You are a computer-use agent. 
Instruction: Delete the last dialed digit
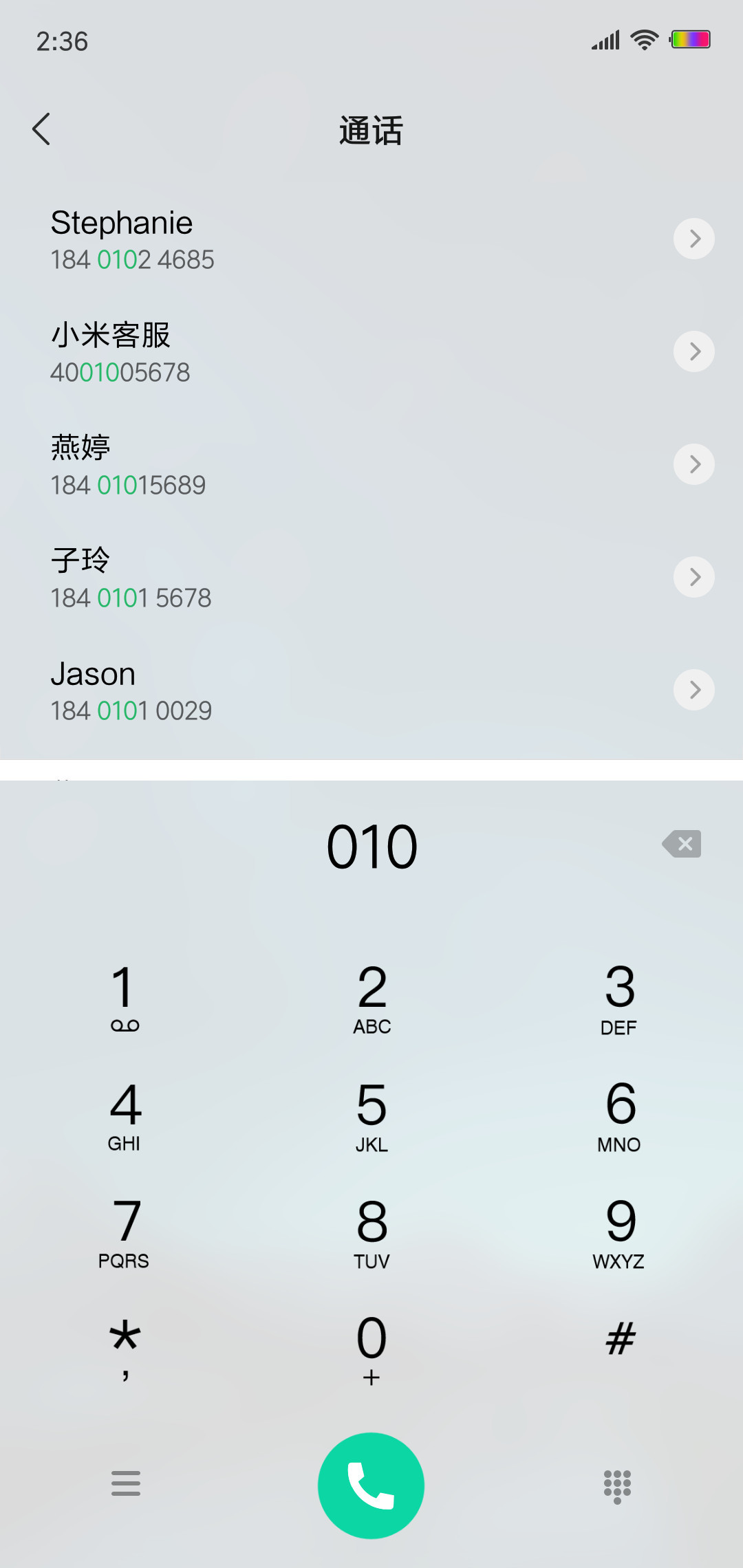coord(682,844)
